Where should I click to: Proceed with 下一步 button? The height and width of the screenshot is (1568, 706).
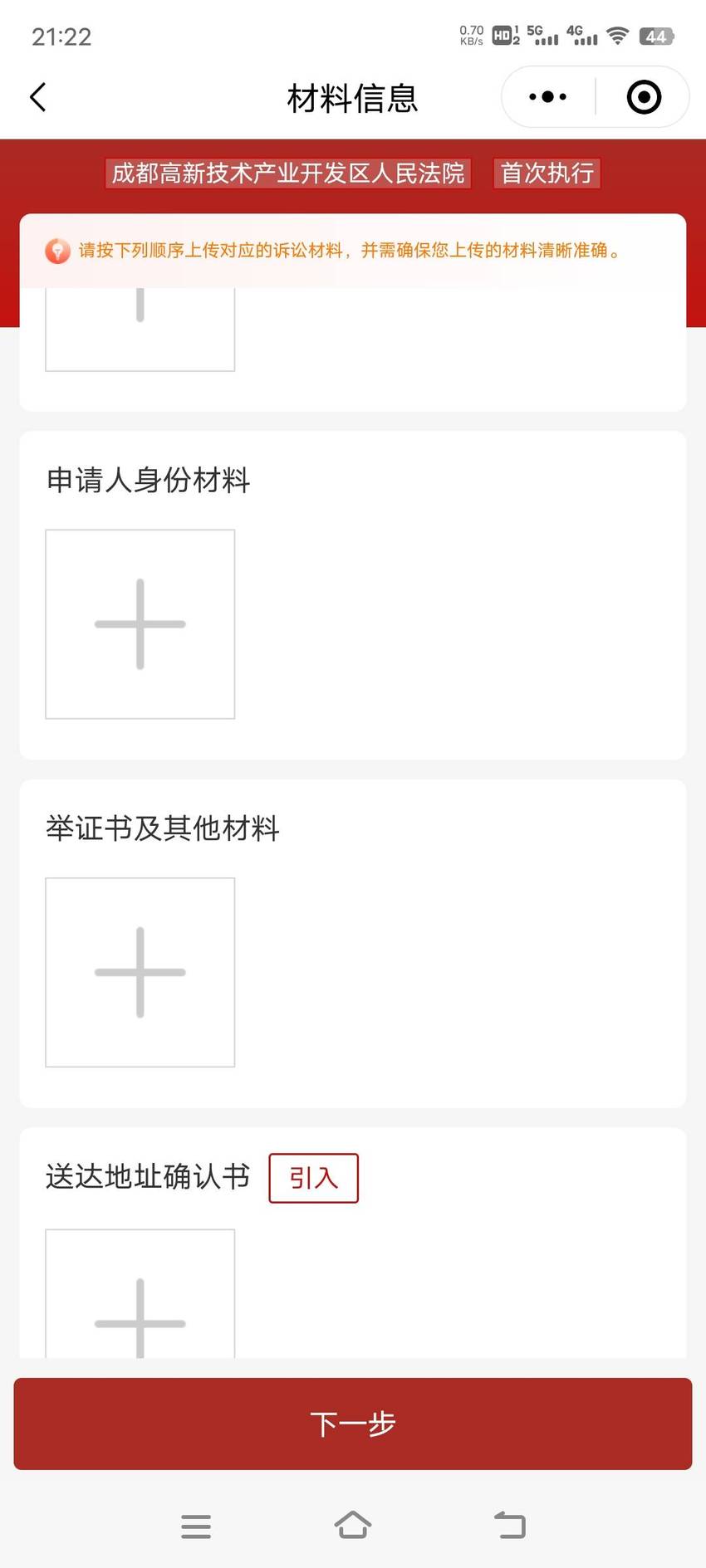(353, 1424)
